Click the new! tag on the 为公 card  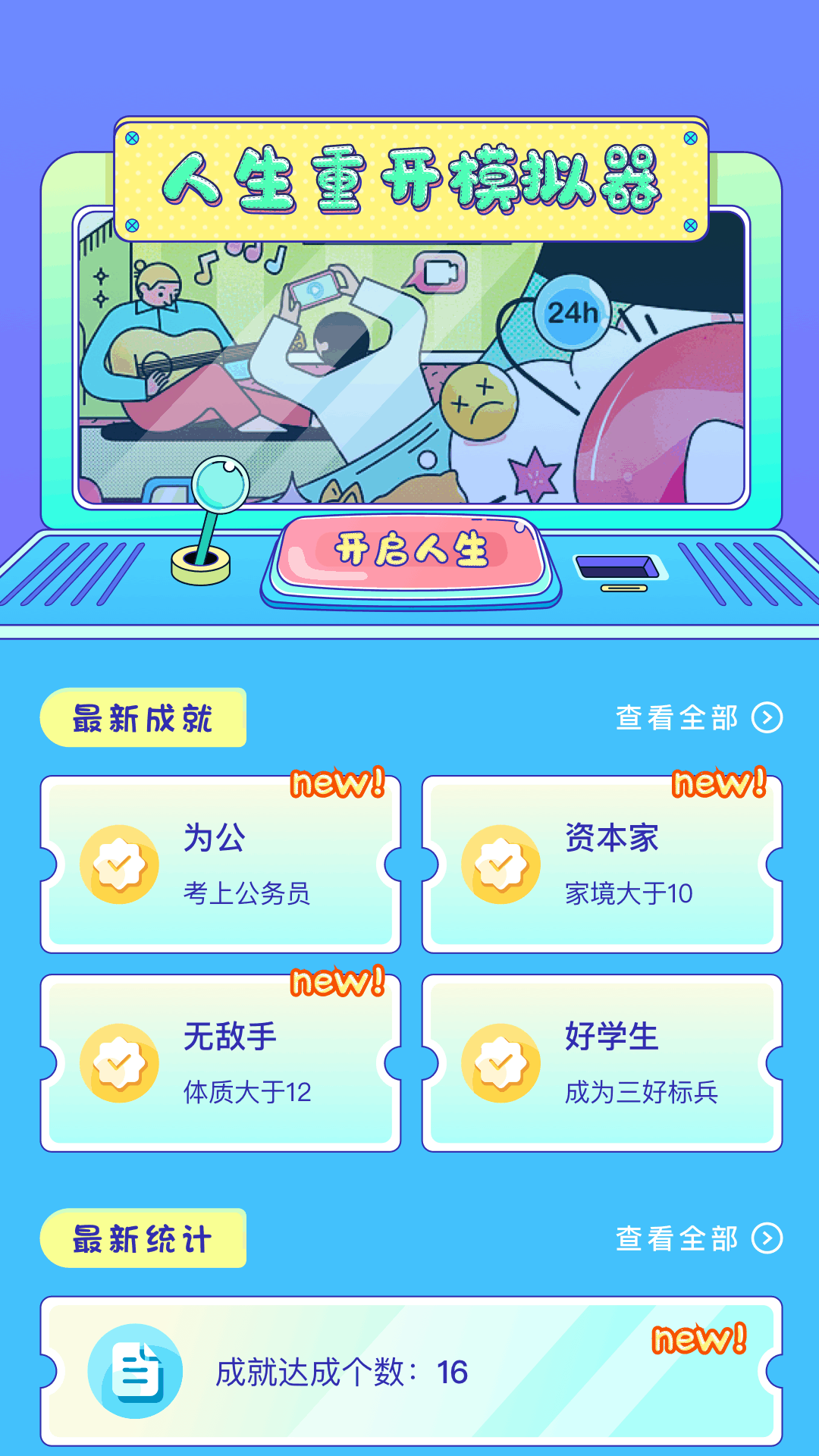tap(337, 785)
